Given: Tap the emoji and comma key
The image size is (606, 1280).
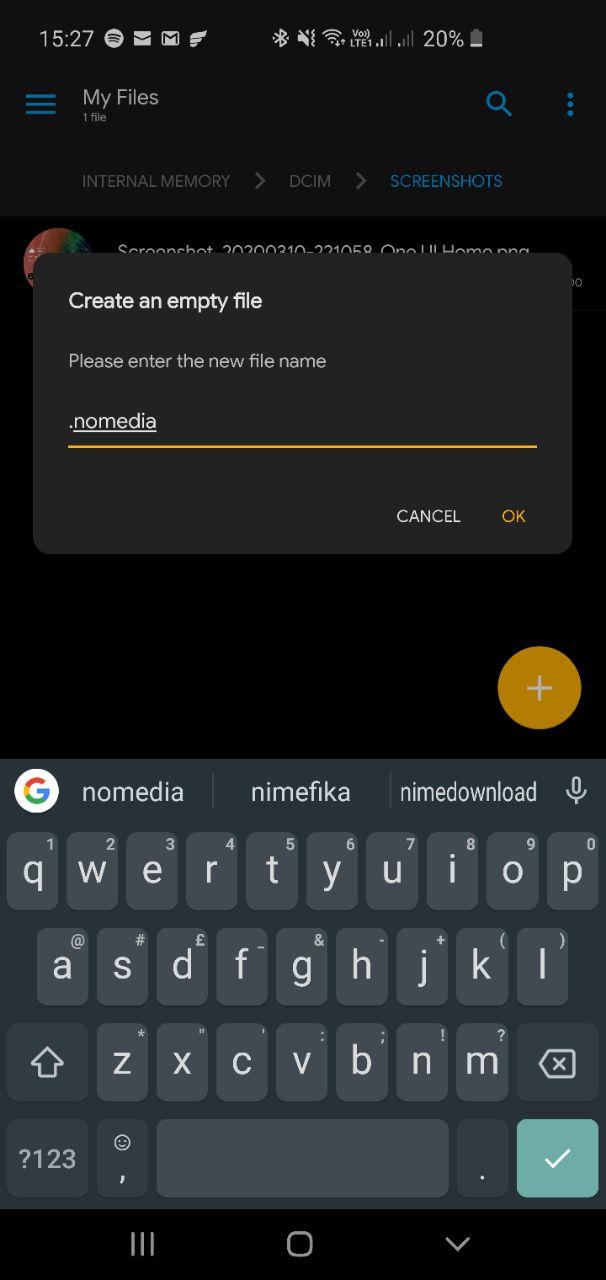Looking at the screenshot, I should click(x=122, y=1158).
